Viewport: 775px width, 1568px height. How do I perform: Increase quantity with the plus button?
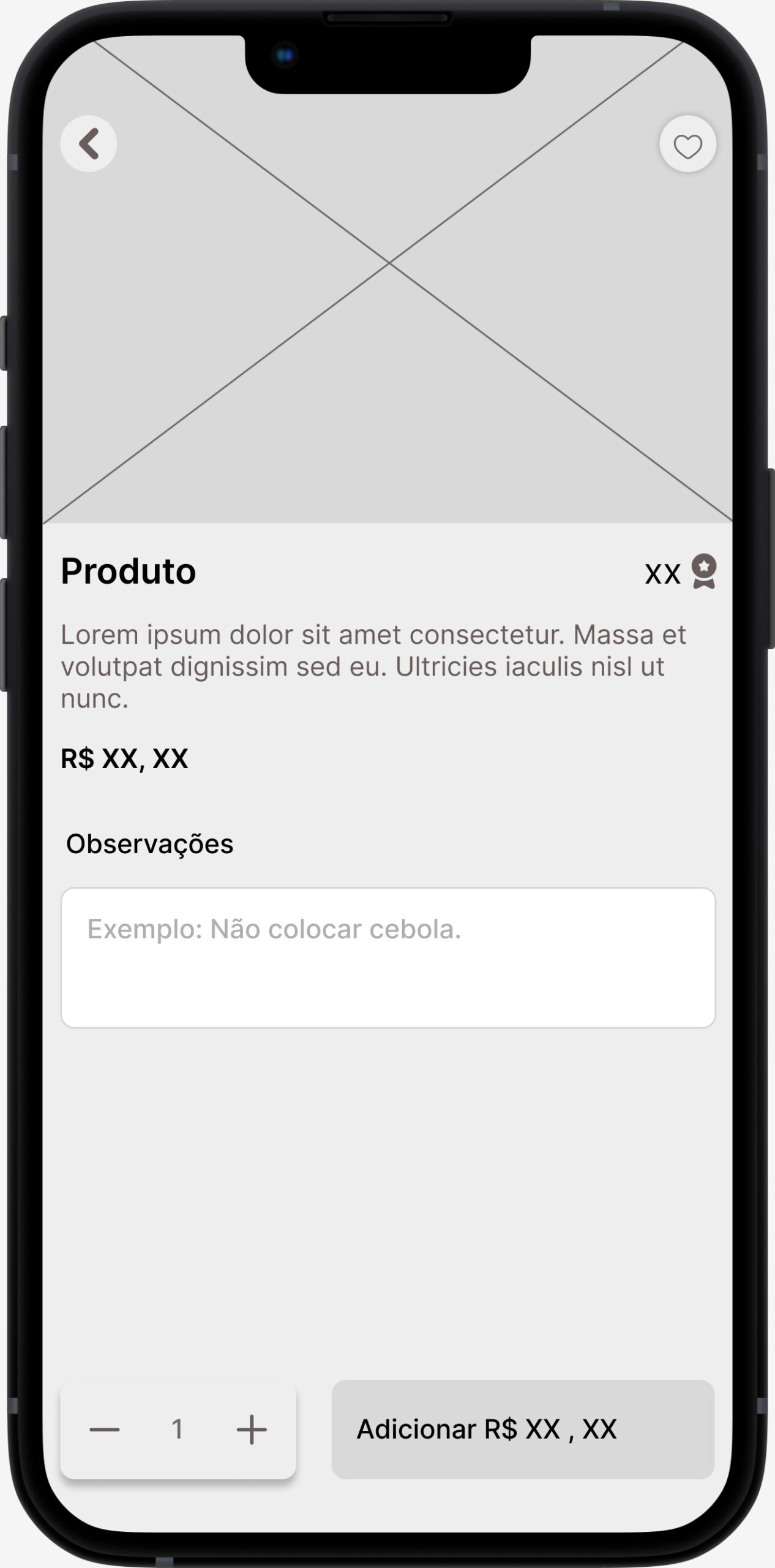click(x=252, y=1430)
